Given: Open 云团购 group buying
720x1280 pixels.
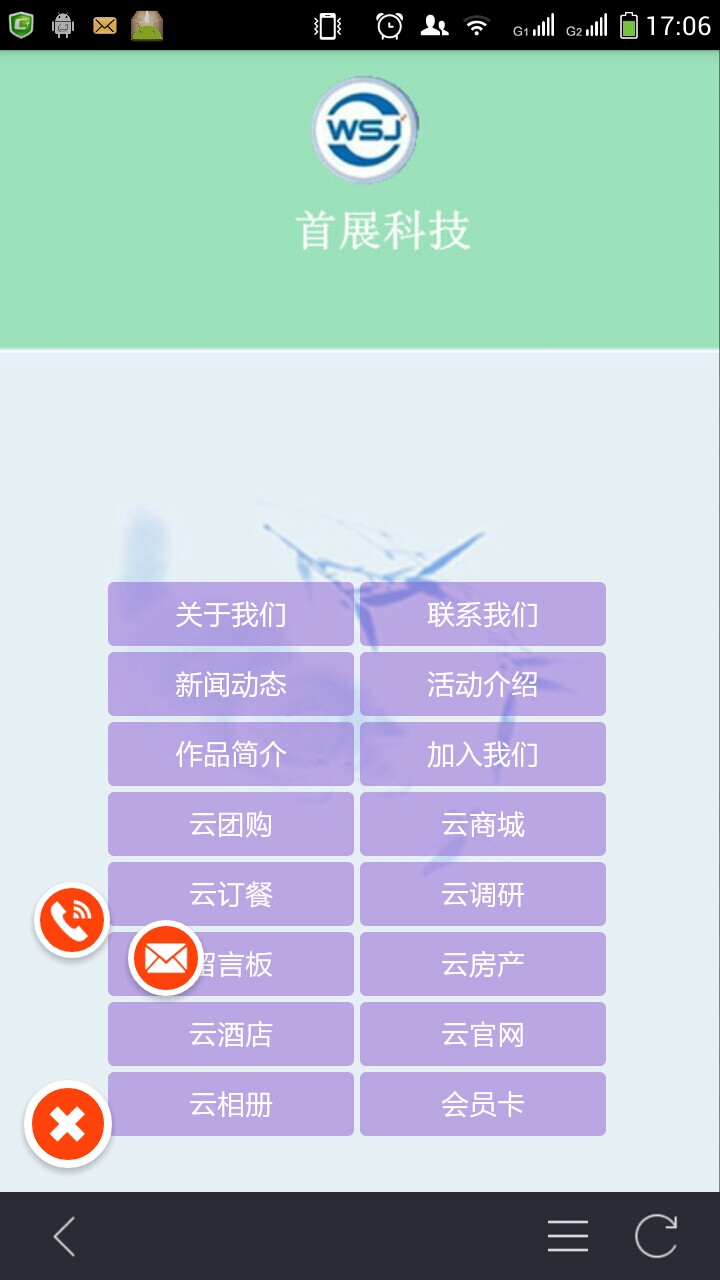Looking at the screenshot, I should point(231,824).
